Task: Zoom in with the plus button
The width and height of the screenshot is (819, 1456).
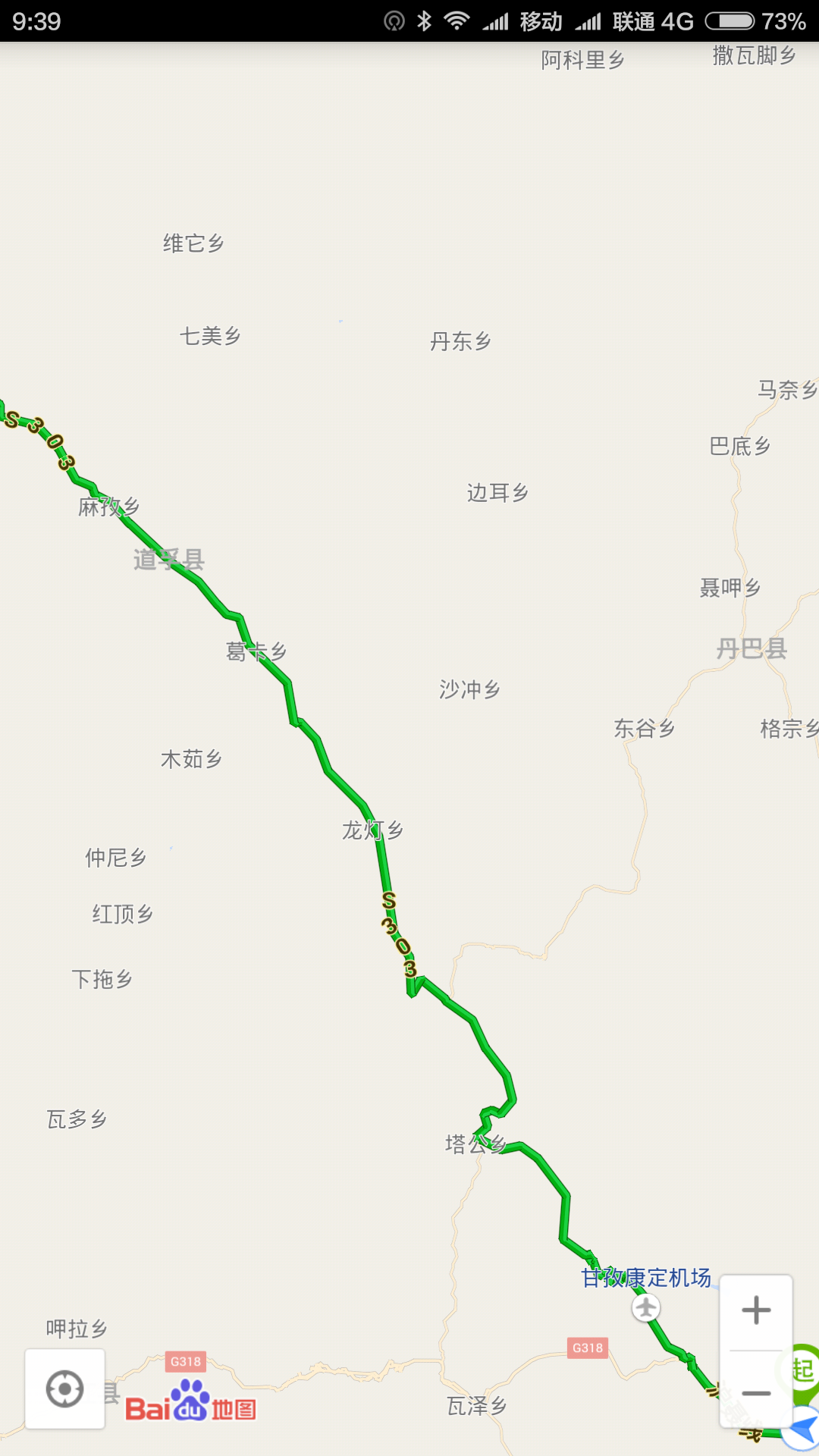Action: 756,1312
